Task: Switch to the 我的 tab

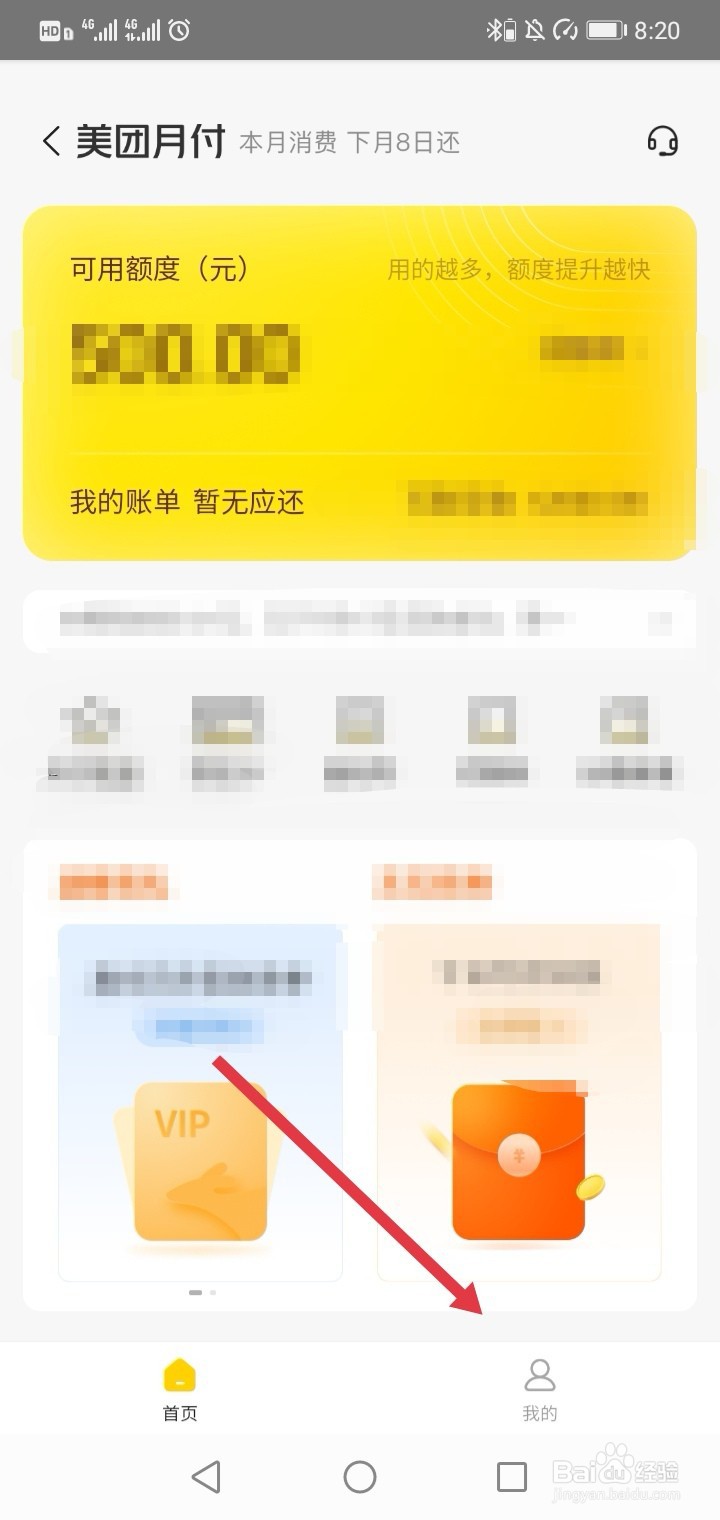Action: coord(541,1390)
